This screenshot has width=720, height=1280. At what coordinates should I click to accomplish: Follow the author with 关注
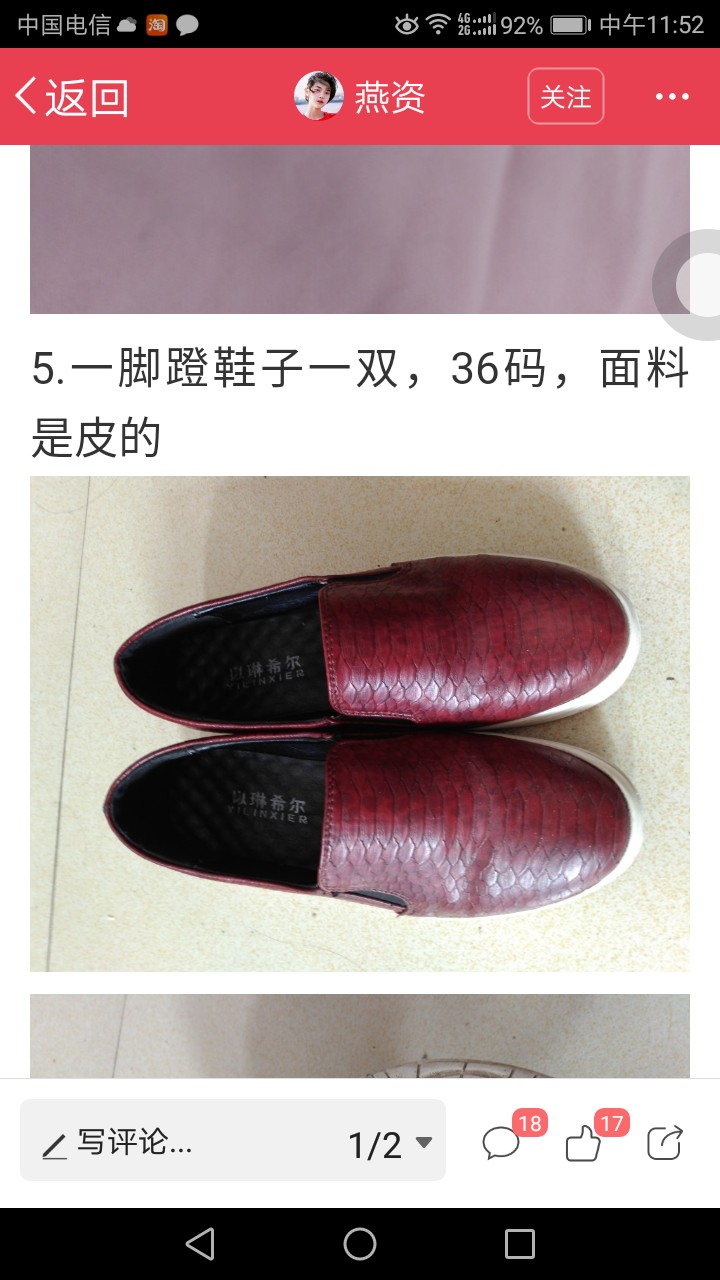pyautogui.click(x=566, y=96)
